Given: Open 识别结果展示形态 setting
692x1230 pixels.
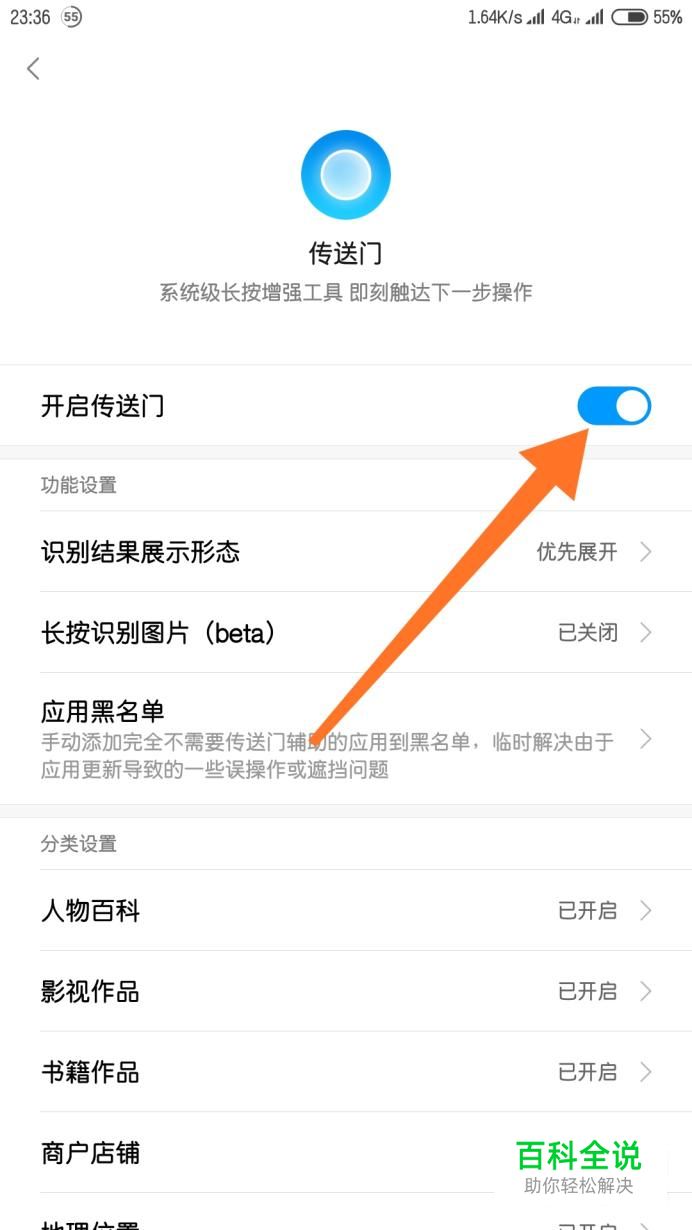Looking at the screenshot, I should tap(346, 551).
